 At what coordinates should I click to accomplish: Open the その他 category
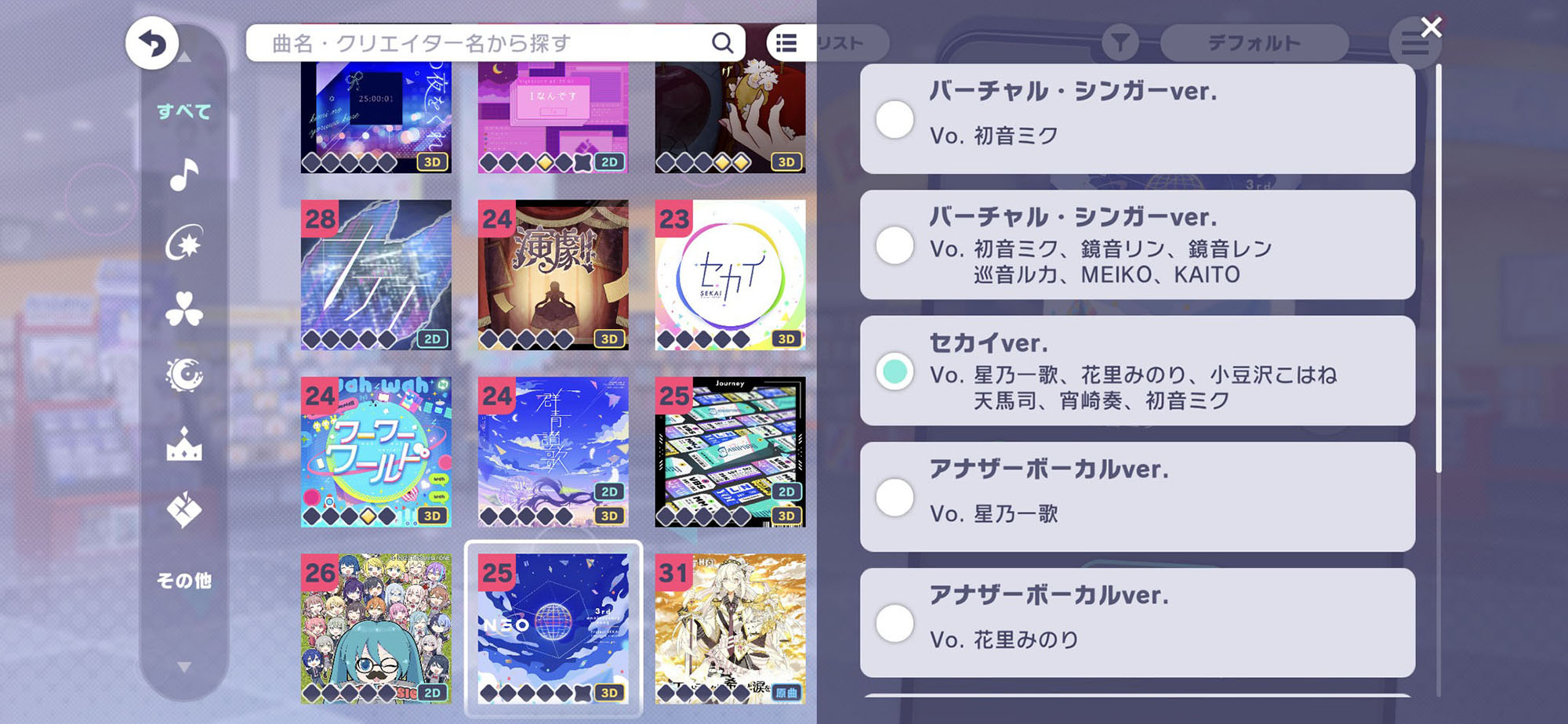coord(184,581)
